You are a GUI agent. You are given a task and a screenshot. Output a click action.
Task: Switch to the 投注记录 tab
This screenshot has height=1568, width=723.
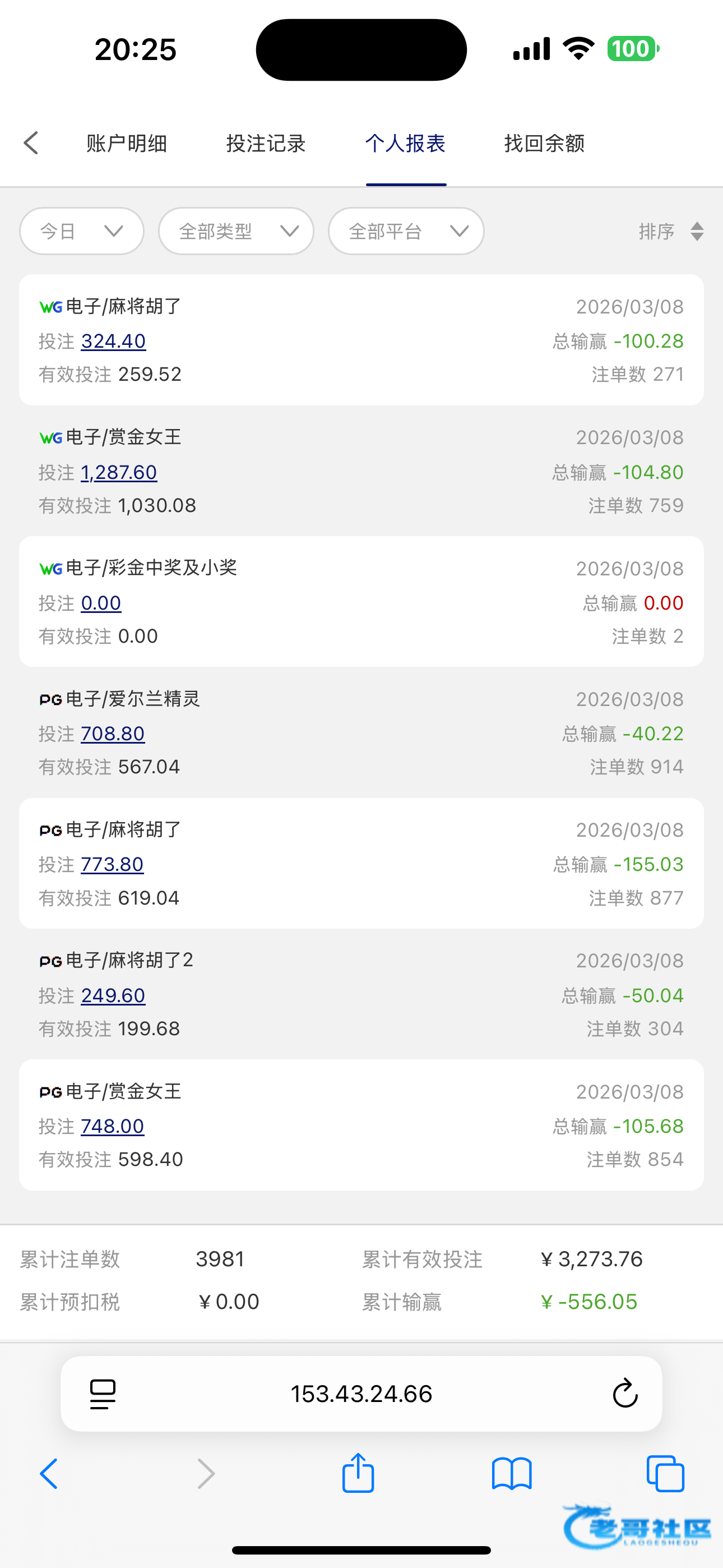coord(266,144)
